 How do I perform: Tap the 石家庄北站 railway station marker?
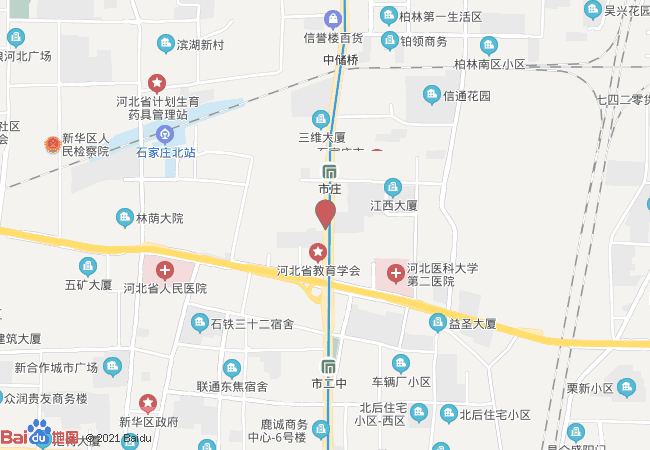[x=165, y=134]
